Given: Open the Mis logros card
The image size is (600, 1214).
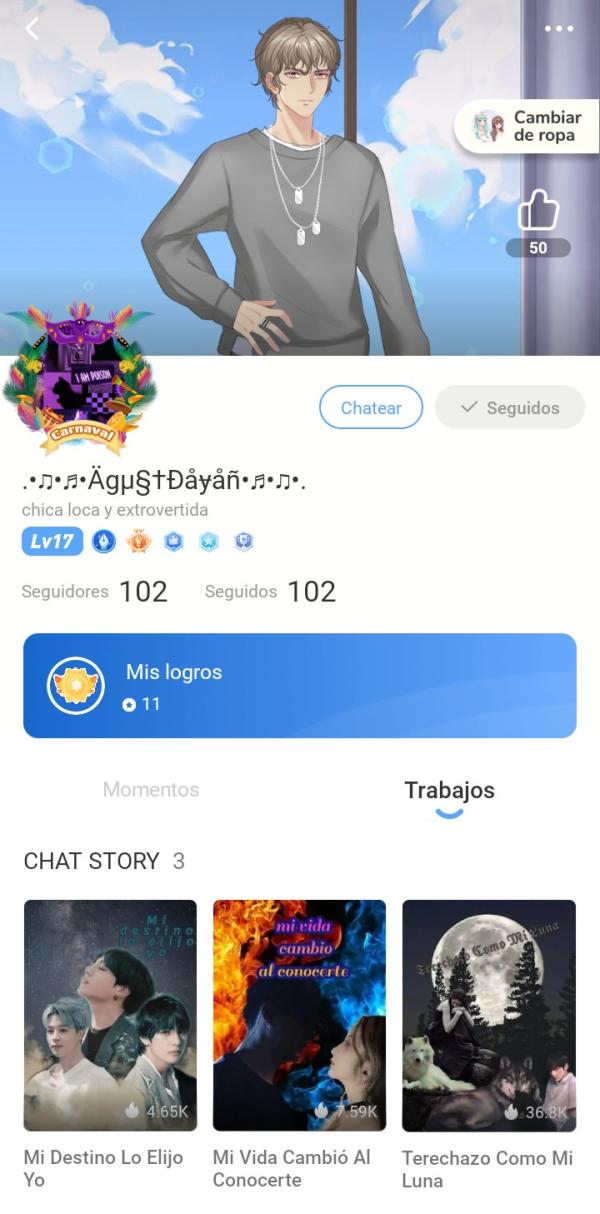Looking at the screenshot, I should 300,686.
